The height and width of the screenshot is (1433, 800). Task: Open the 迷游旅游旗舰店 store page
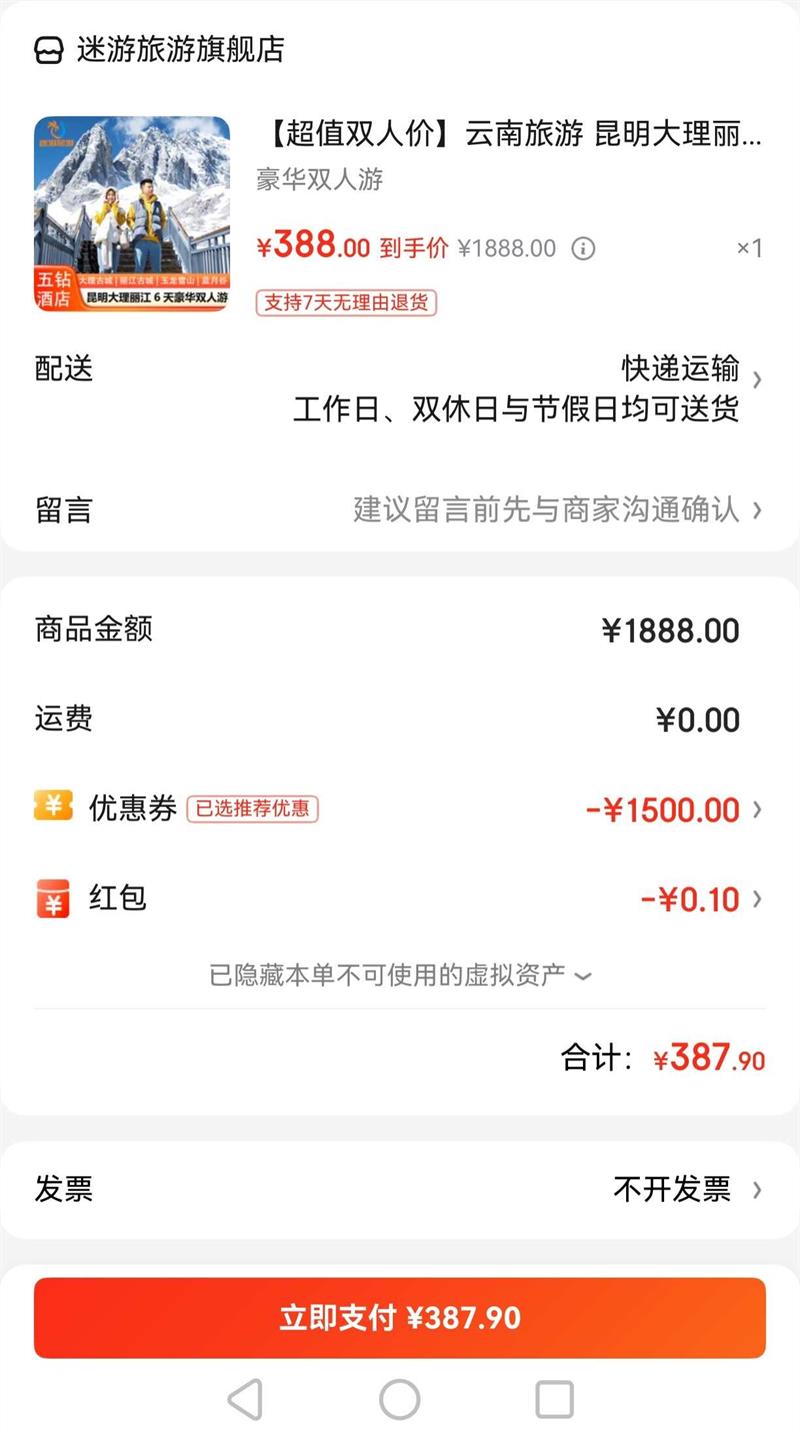(x=160, y=50)
